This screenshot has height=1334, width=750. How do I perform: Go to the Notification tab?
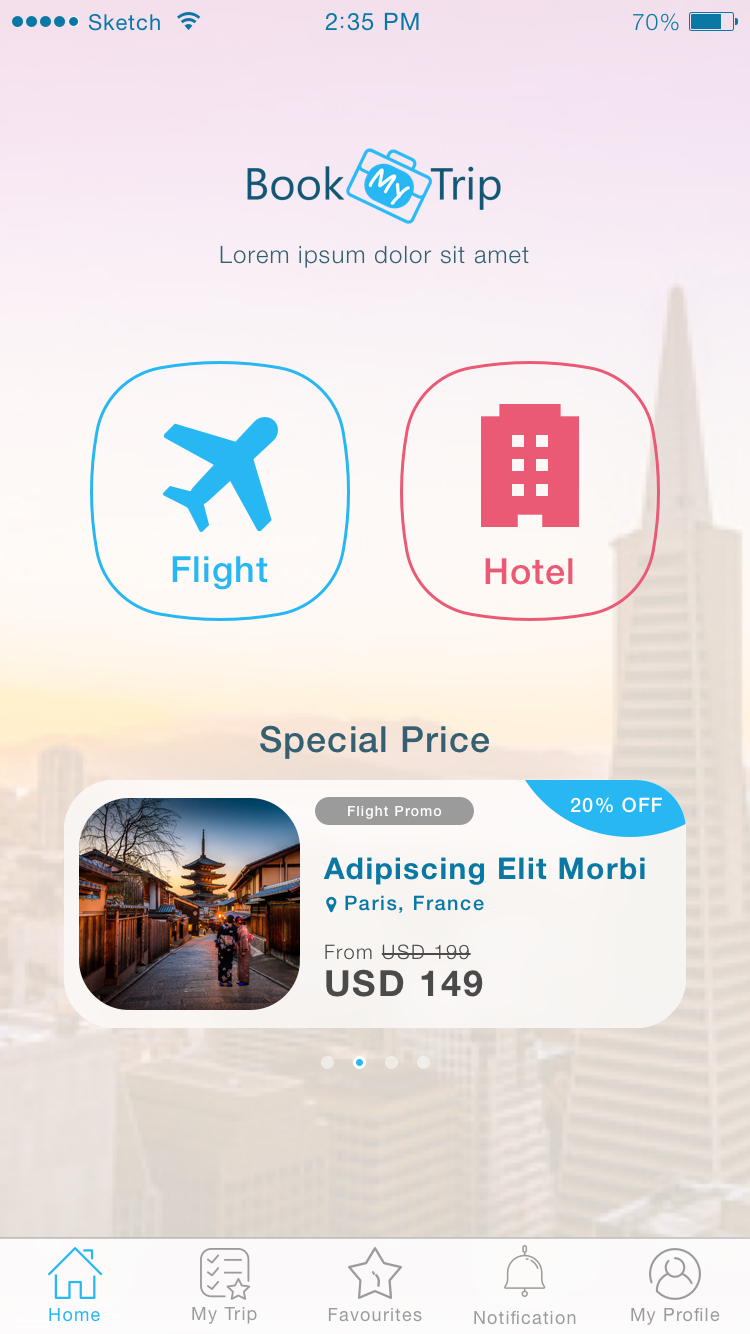tap(525, 1286)
